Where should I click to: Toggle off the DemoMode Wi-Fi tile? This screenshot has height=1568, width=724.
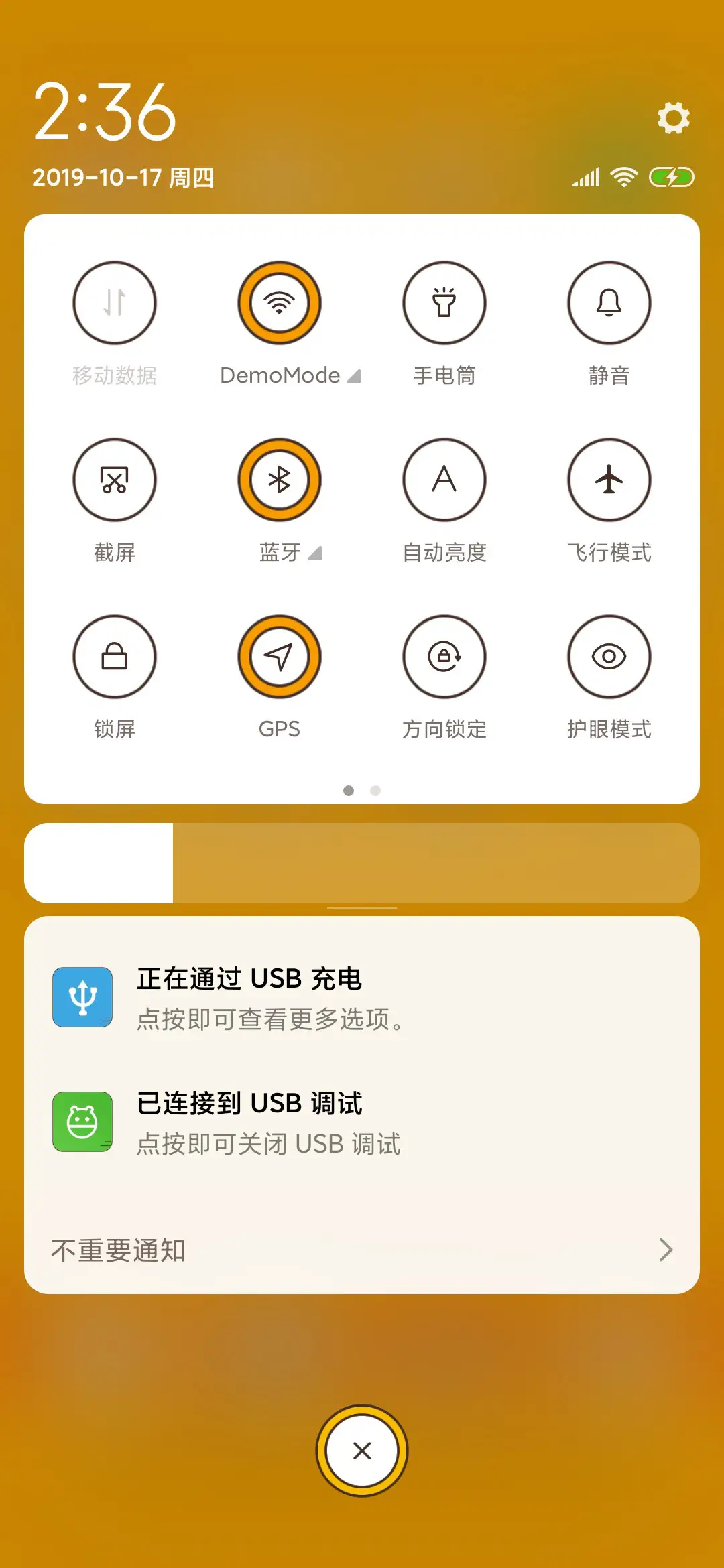click(279, 303)
